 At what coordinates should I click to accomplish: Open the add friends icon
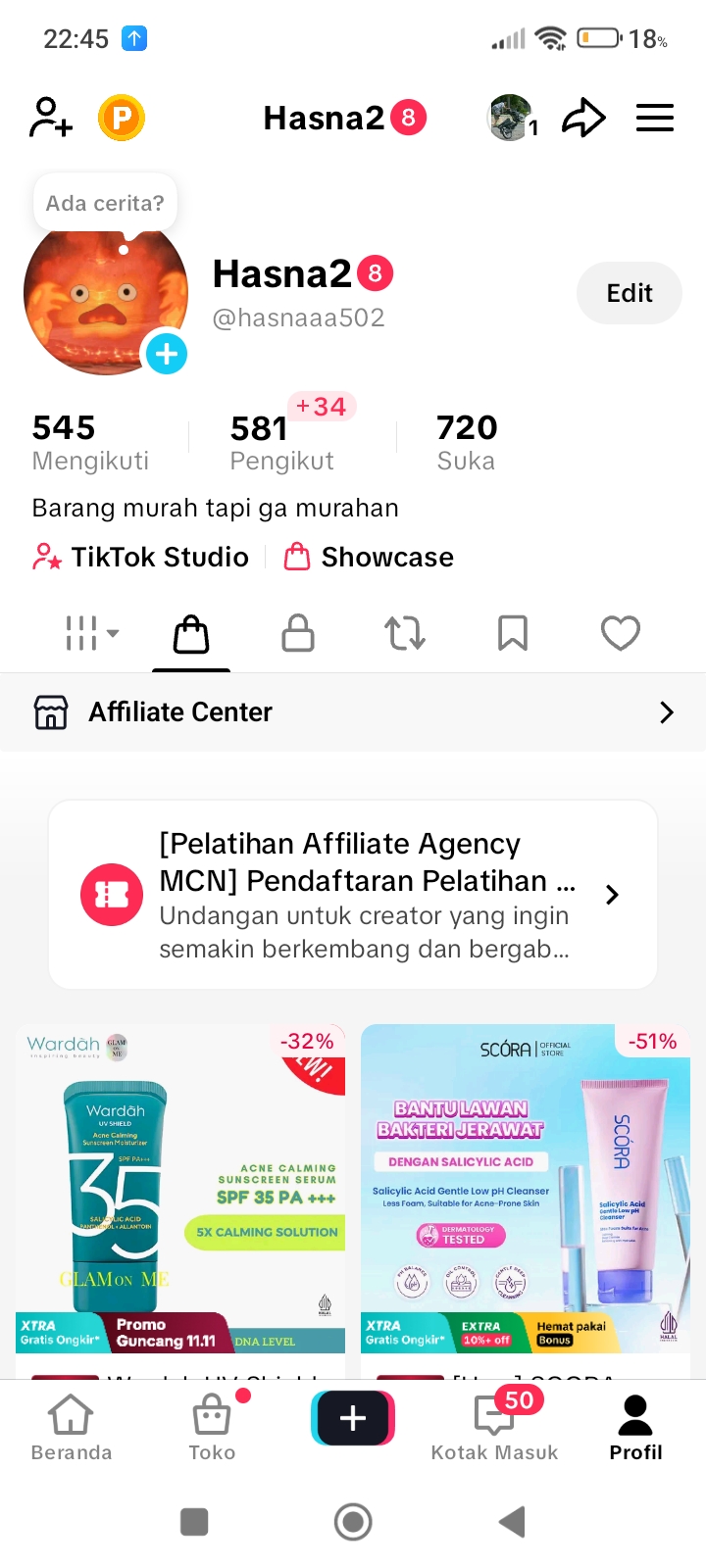click(51, 118)
